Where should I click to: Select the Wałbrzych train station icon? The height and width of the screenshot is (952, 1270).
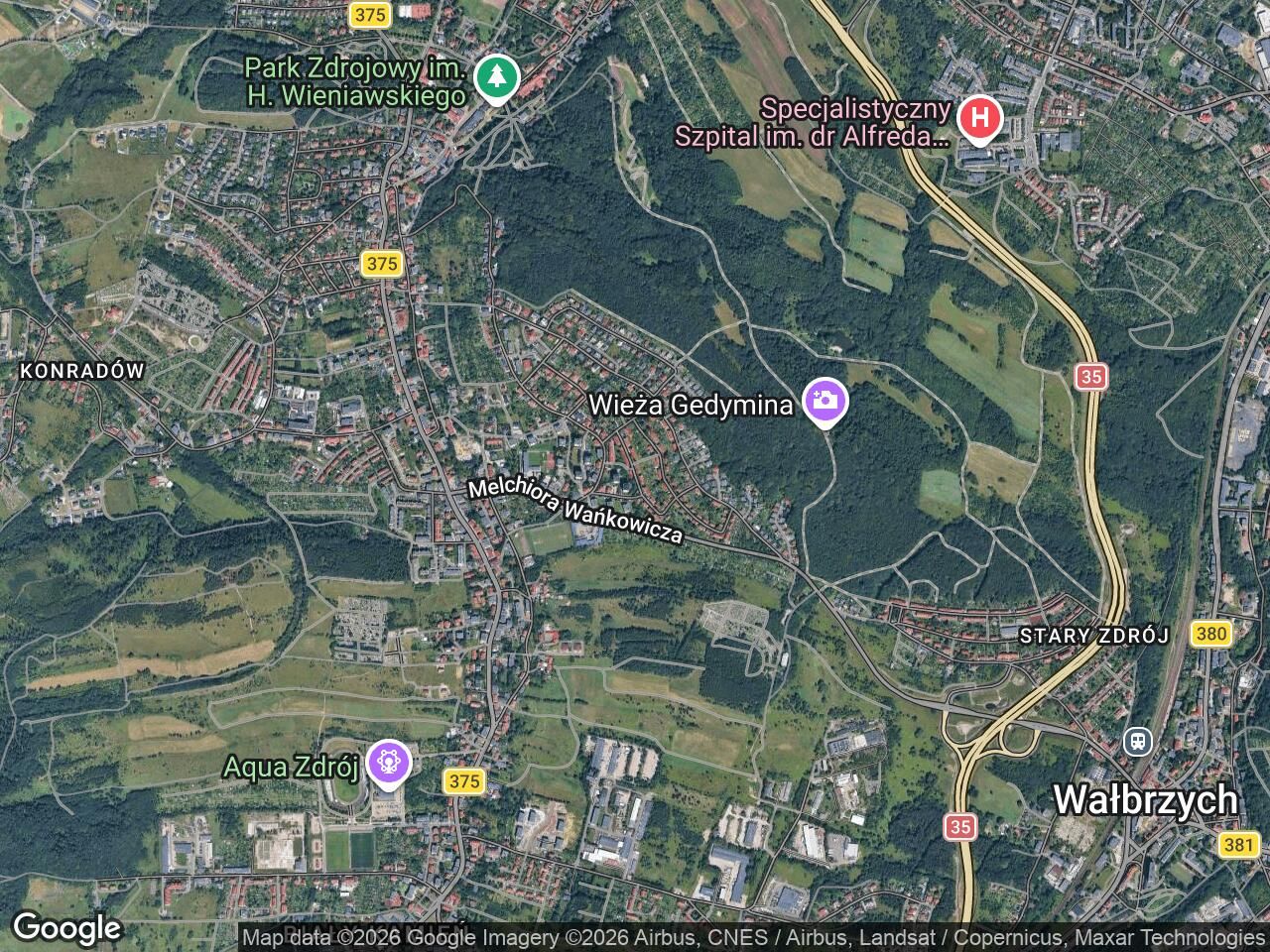(1137, 740)
